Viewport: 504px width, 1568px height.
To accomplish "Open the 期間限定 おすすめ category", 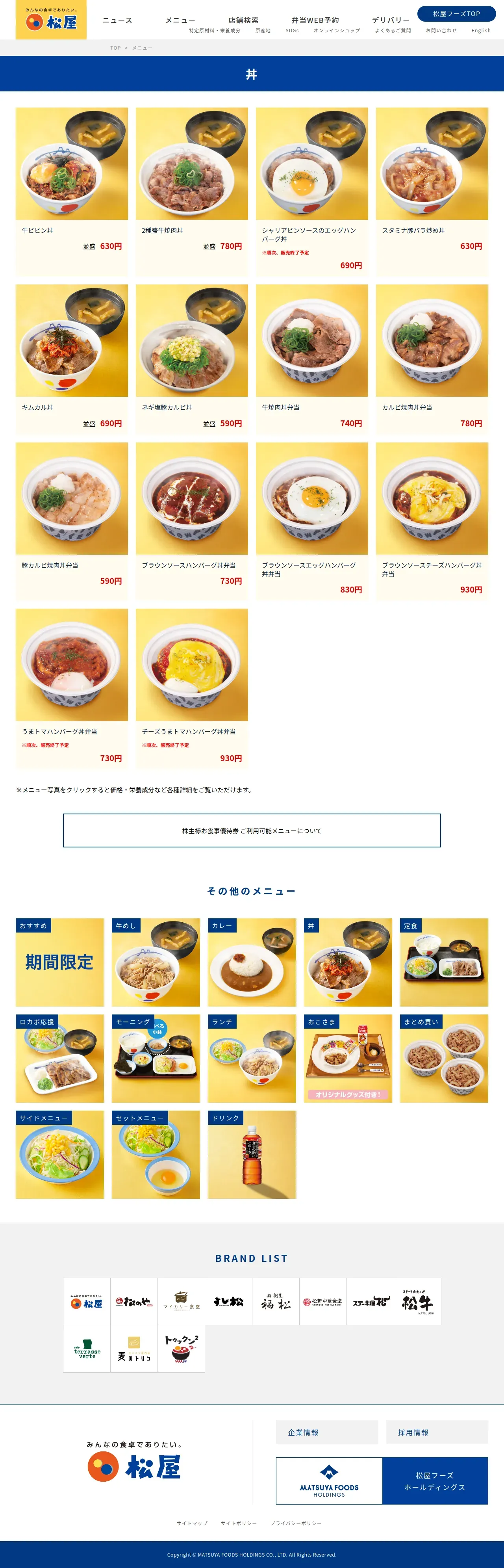I will [59, 962].
